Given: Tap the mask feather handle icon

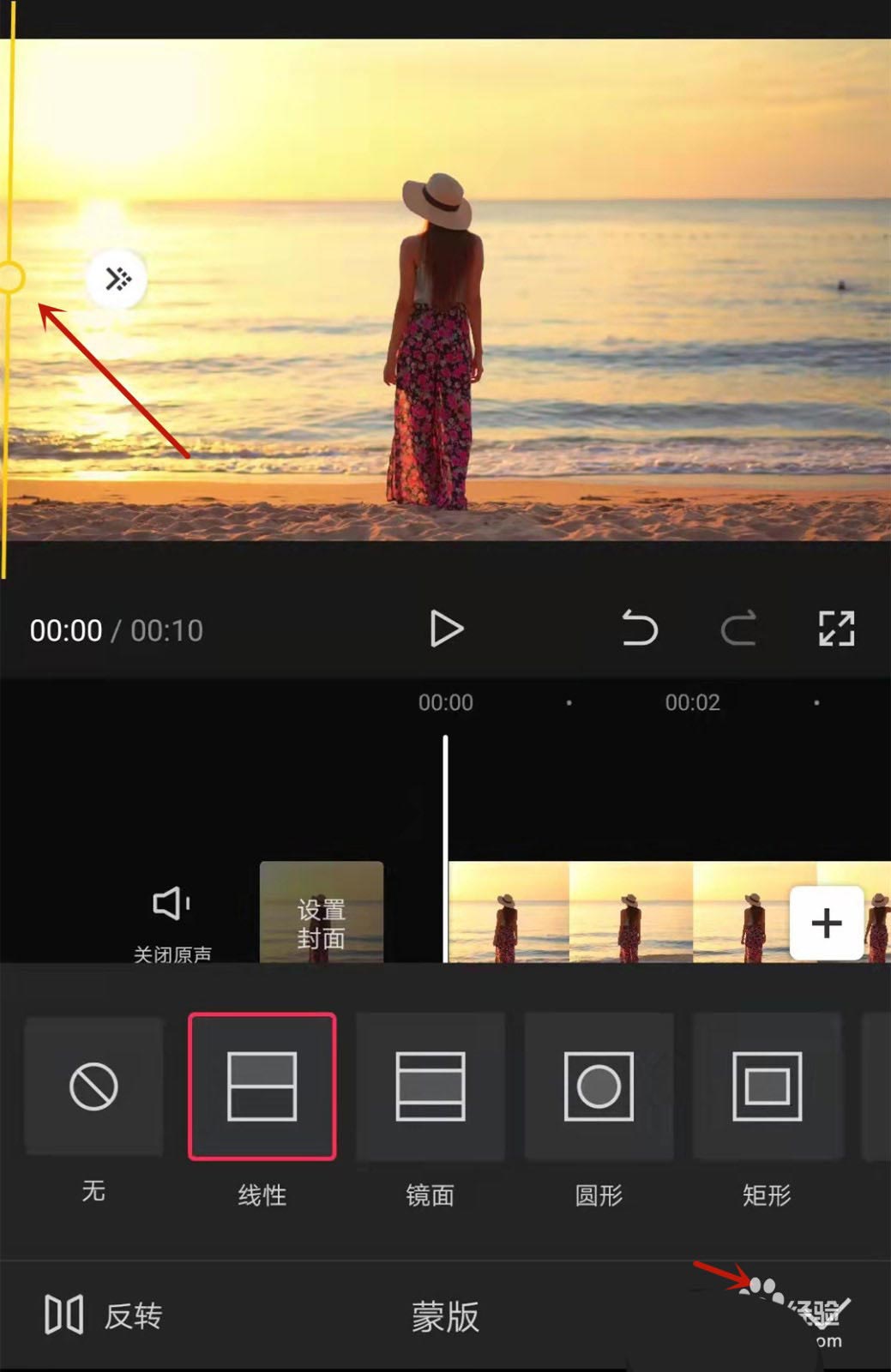Looking at the screenshot, I should tap(117, 279).
